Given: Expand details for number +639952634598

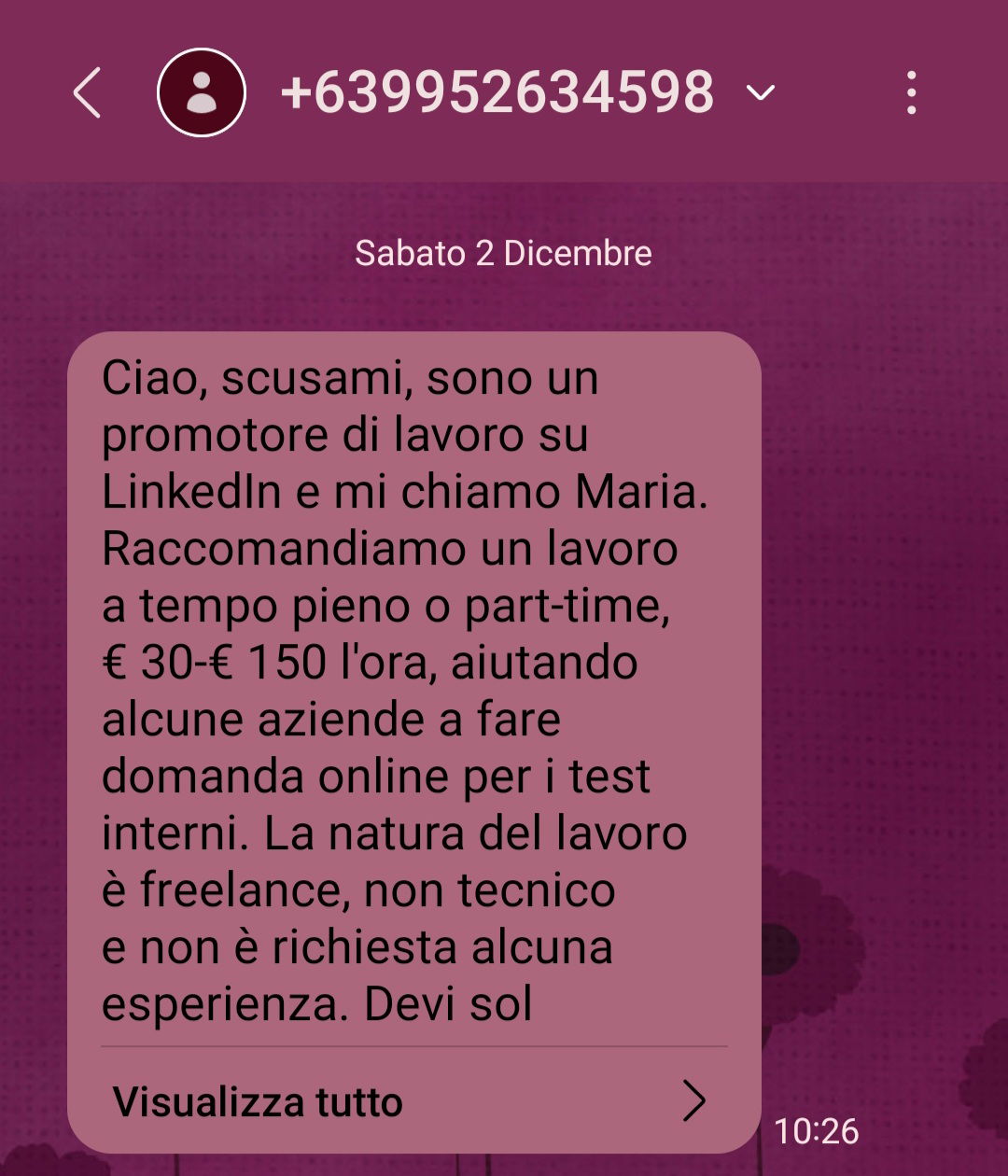Looking at the screenshot, I should coord(762,93).
